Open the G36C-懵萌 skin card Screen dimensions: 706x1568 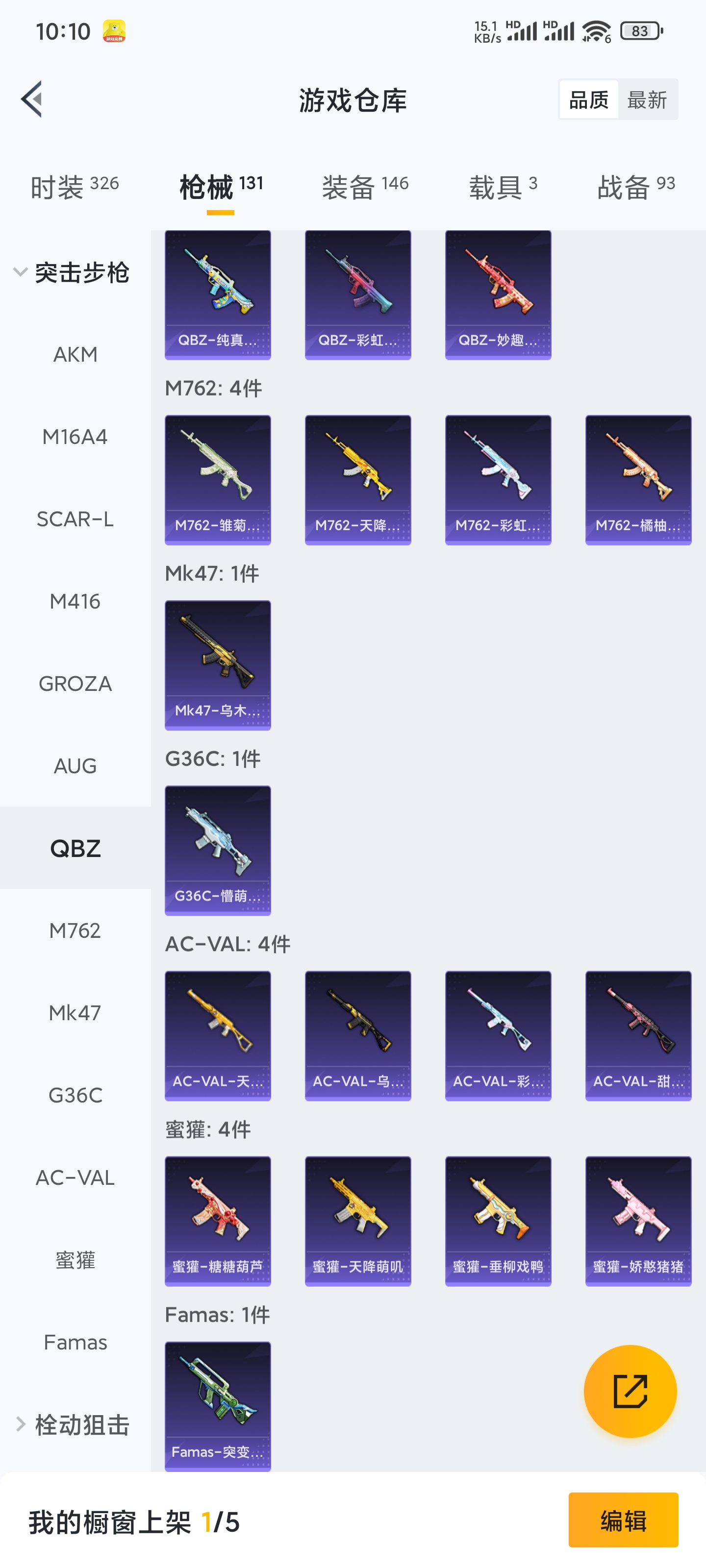click(x=218, y=850)
